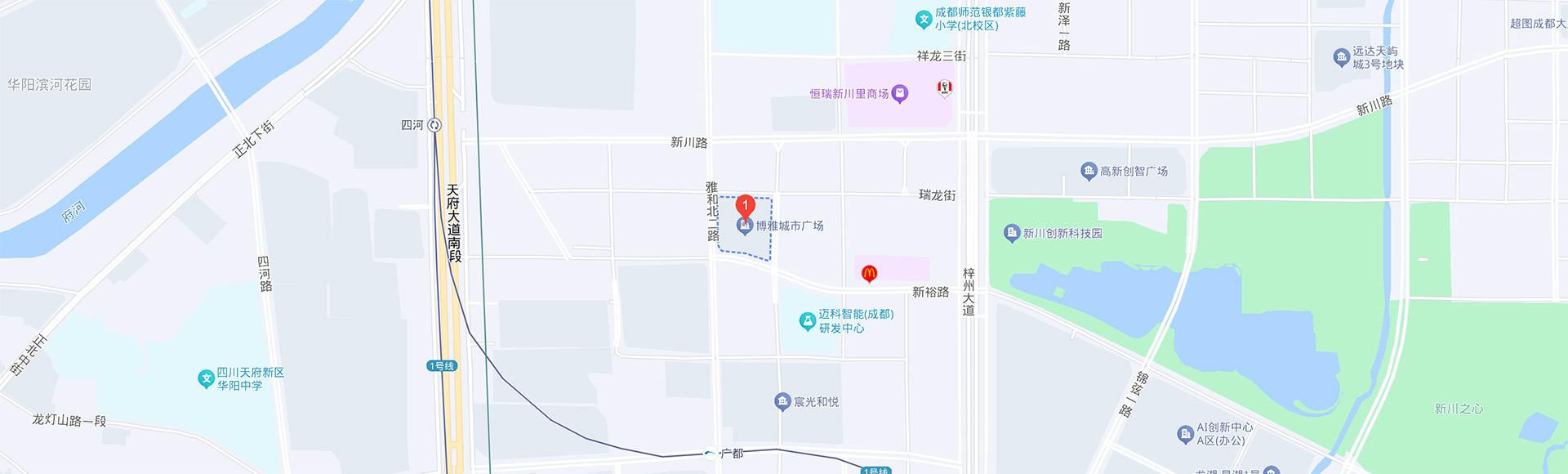Select the 四川天府新区华阳中学 school icon
The width and height of the screenshot is (1568, 474).
pyautogui.click(x=207, y=379)
